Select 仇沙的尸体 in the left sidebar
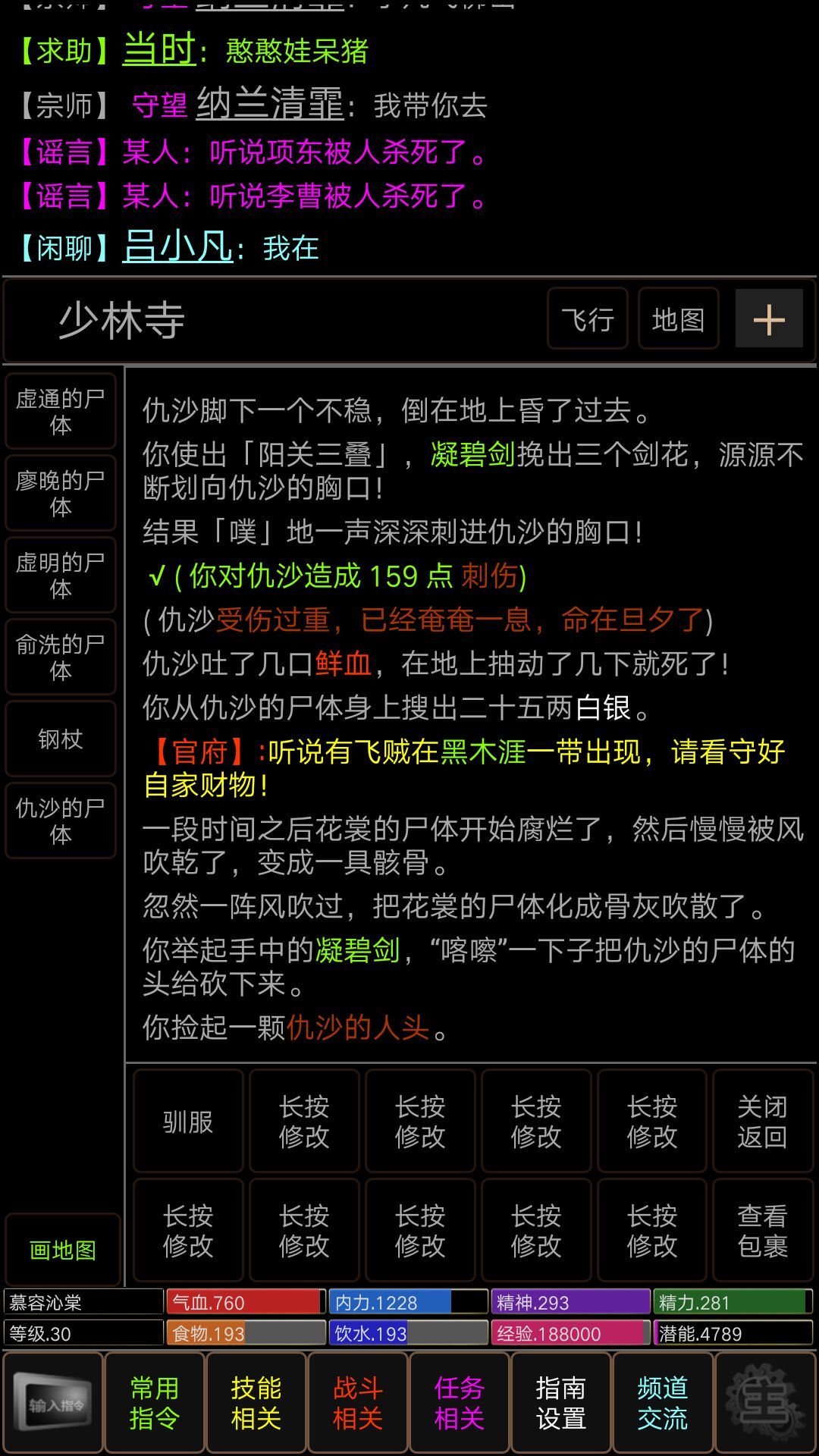819x1456 pixels. [x=60, y=821]
